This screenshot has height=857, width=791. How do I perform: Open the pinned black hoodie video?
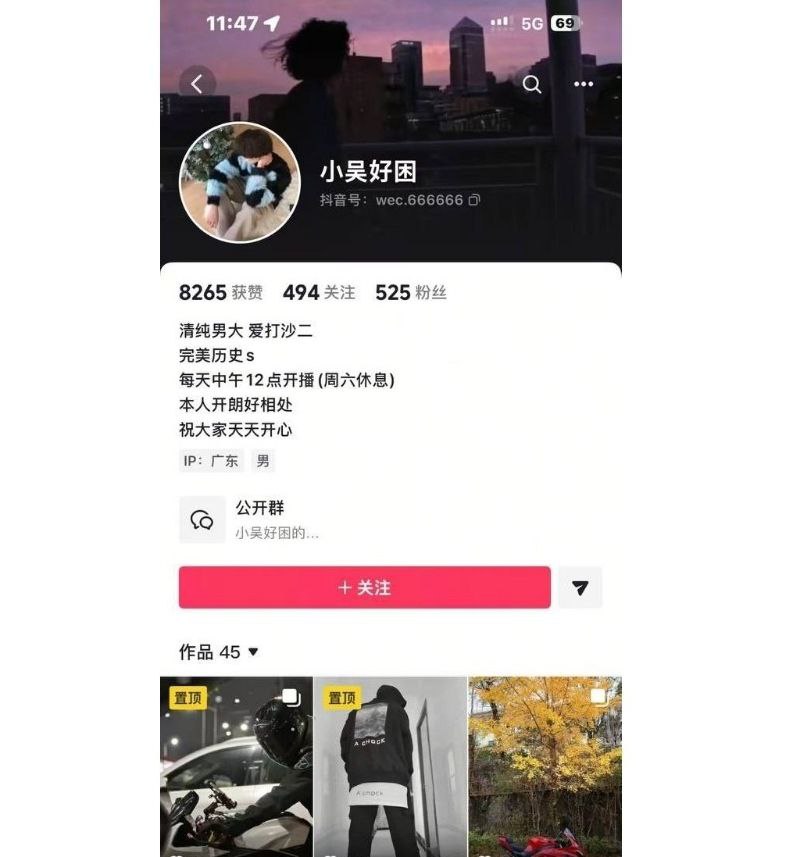390,766
